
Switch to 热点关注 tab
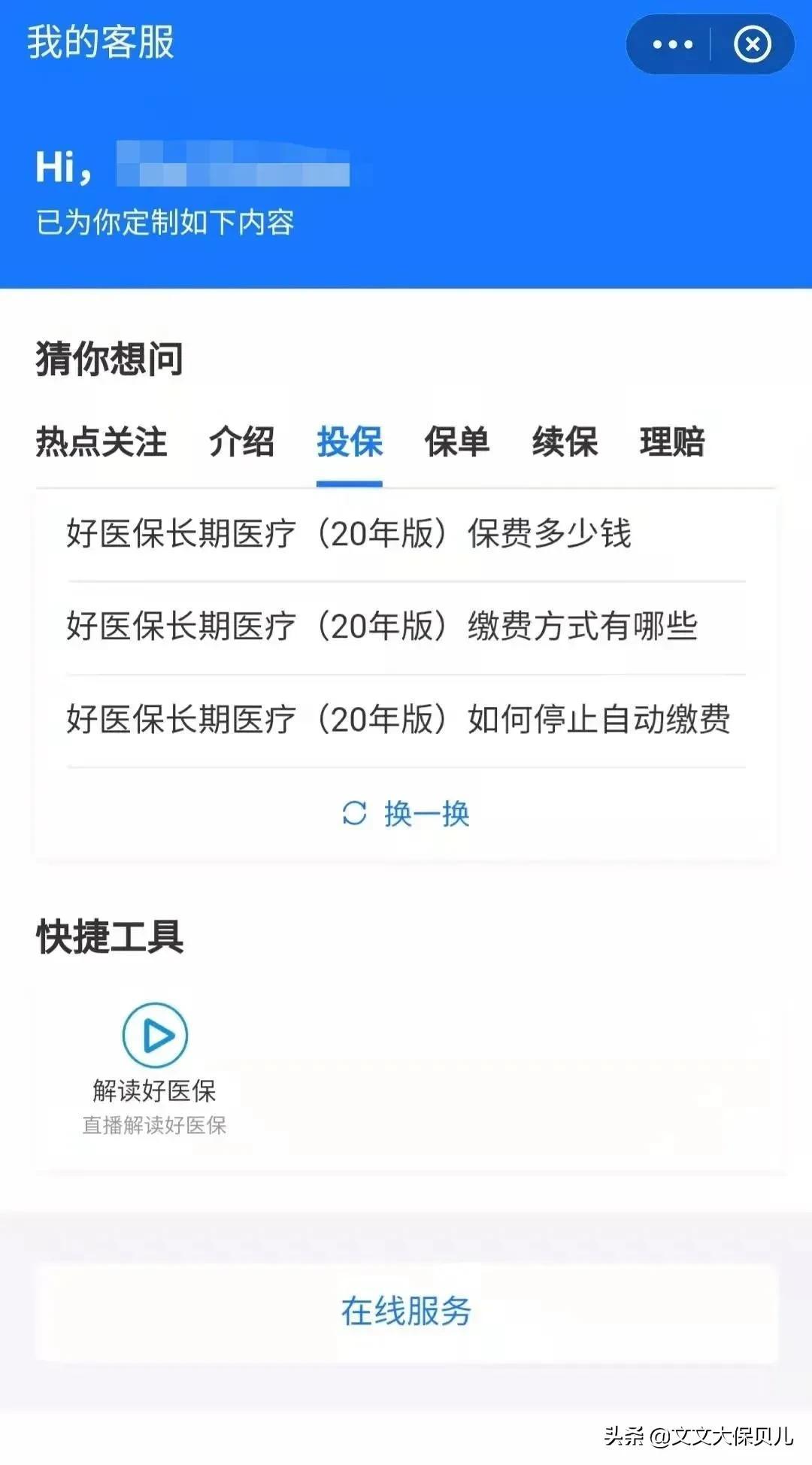(x=101, y=441)
